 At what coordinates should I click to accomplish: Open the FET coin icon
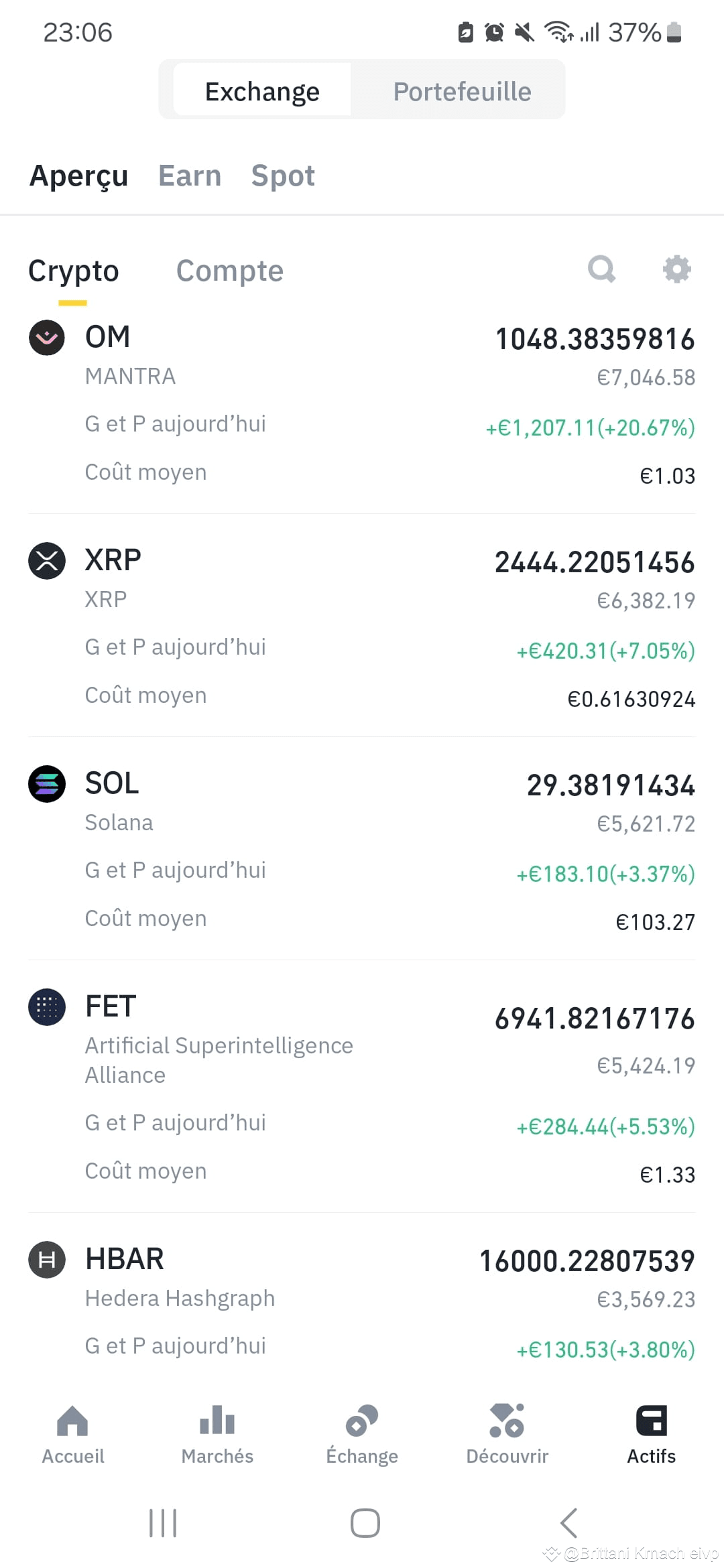tap(46, 1006)
